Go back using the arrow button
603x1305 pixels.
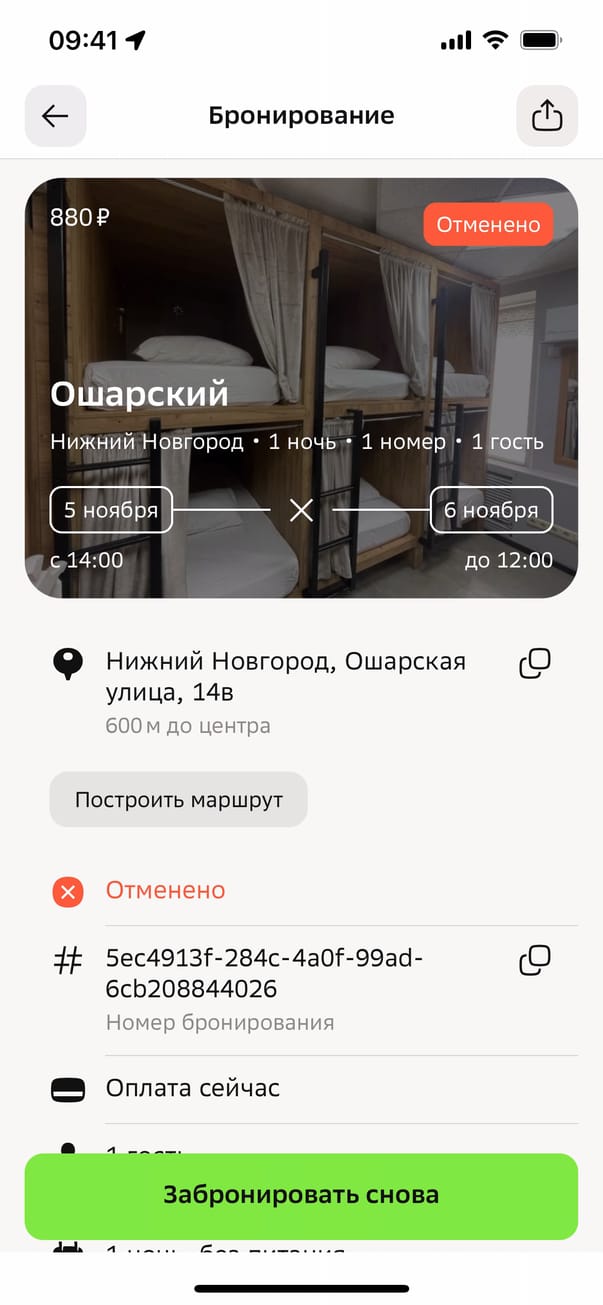coord(55,116)
